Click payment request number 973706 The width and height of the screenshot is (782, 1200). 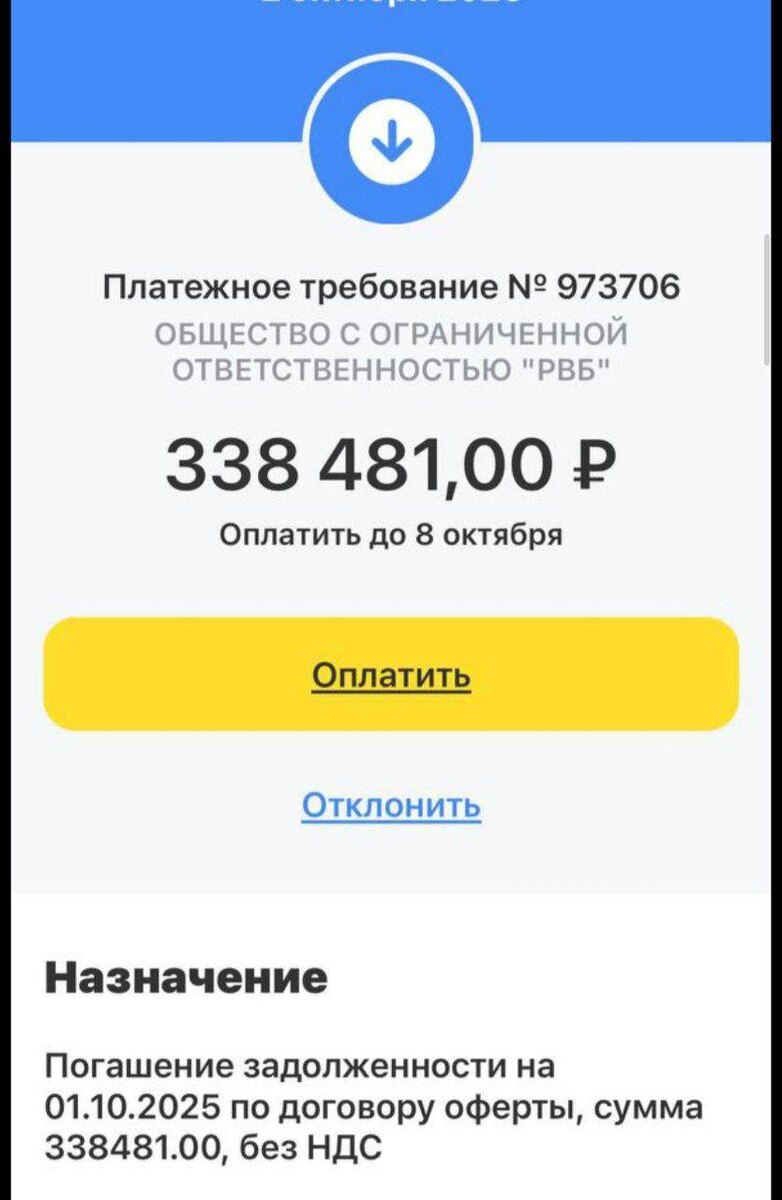[391, 287]
